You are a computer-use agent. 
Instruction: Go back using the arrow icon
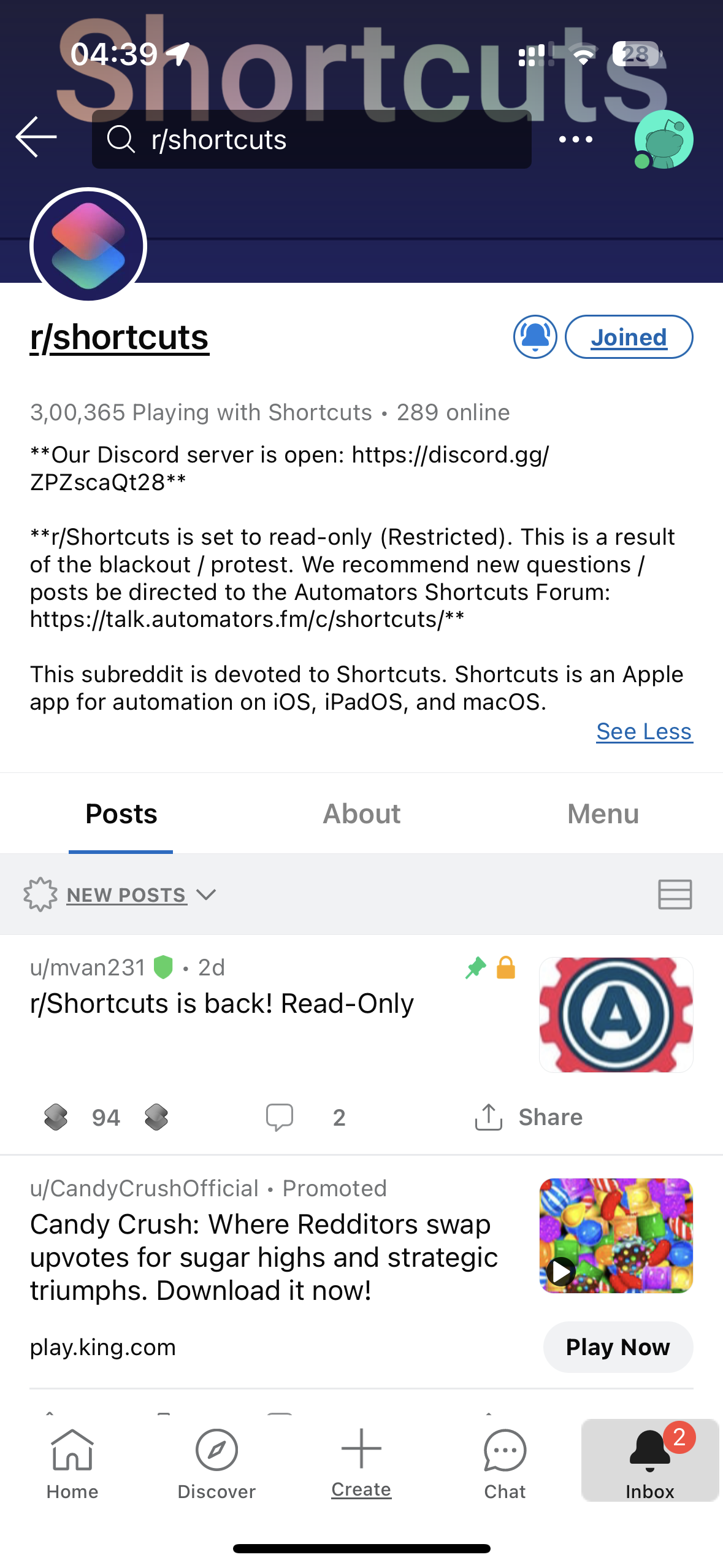(x=36, y=137)
